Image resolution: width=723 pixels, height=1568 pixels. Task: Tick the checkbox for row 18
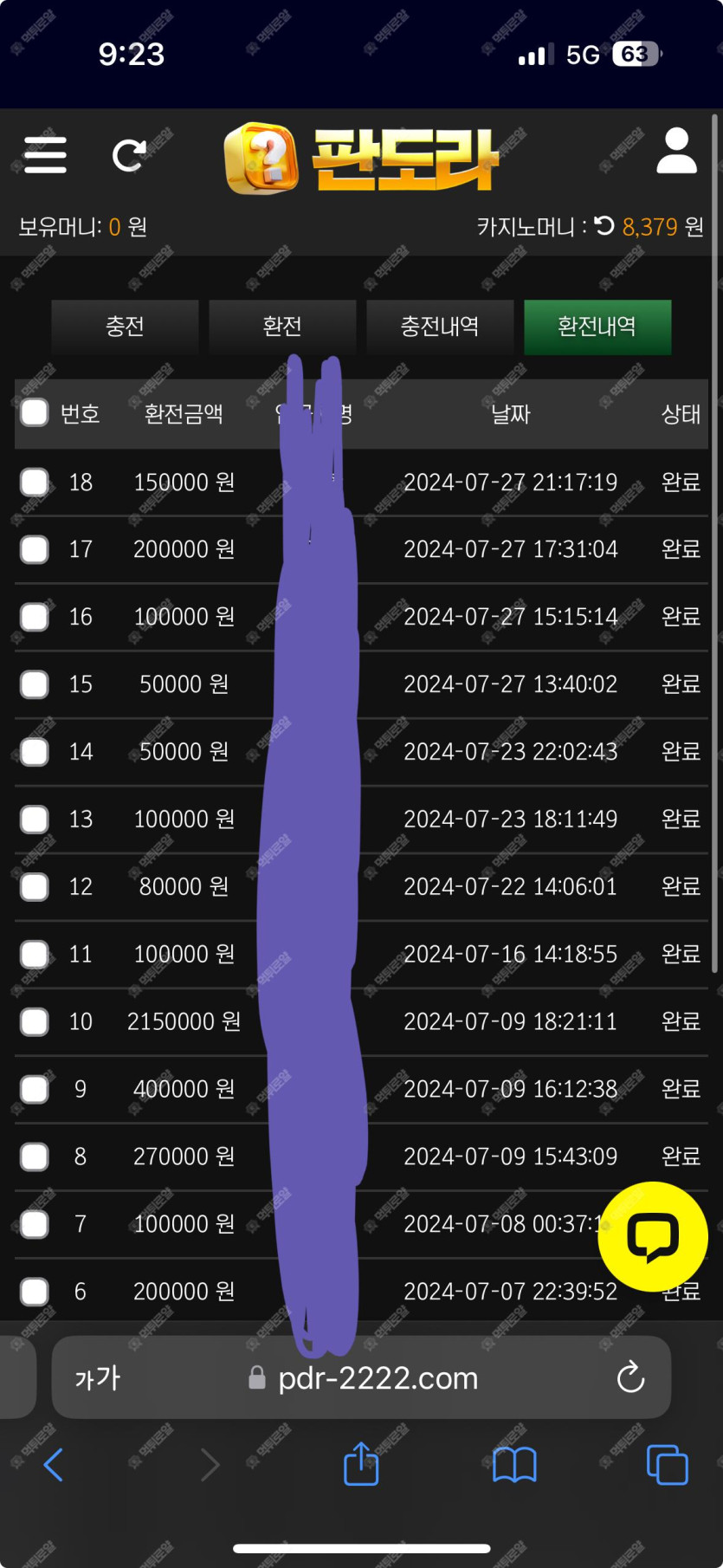(35, 482)
